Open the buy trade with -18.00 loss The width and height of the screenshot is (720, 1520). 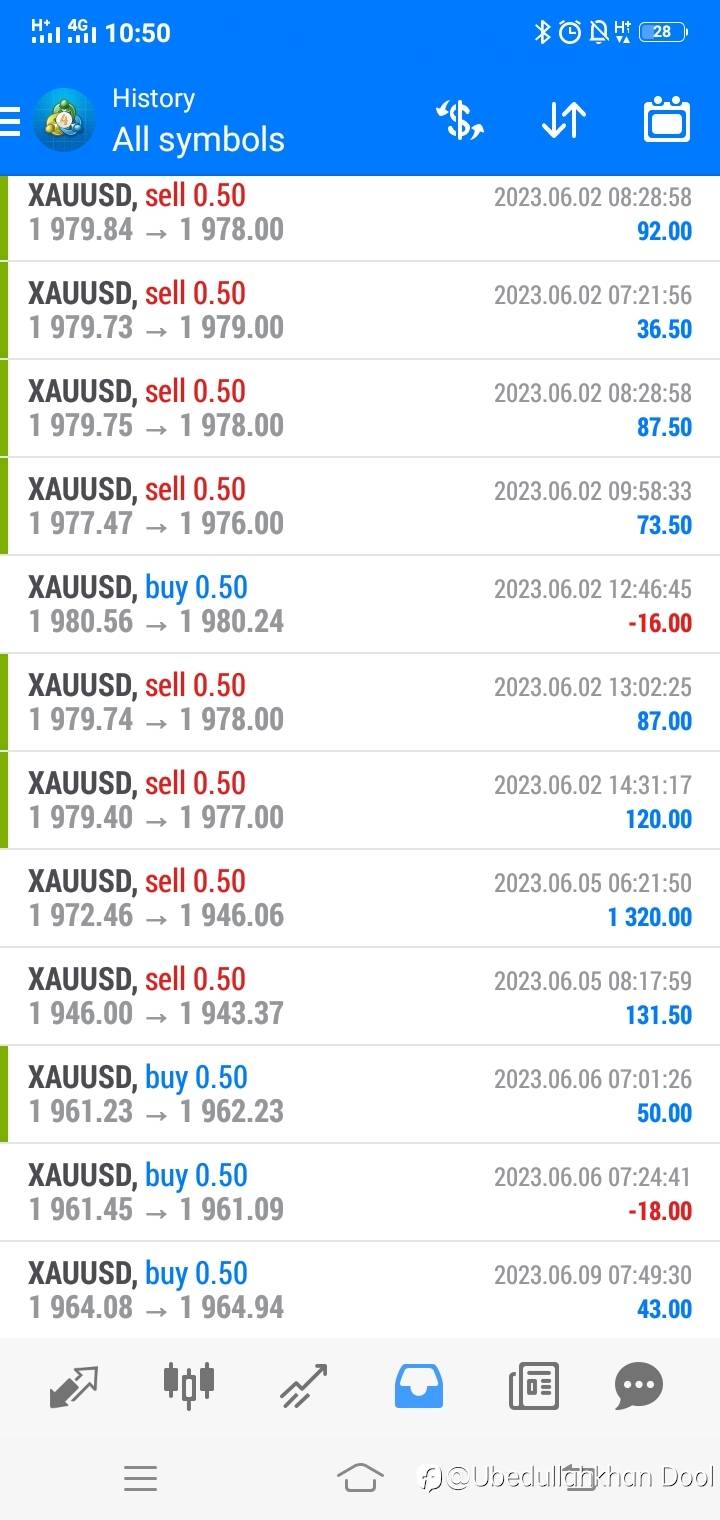360,1192
